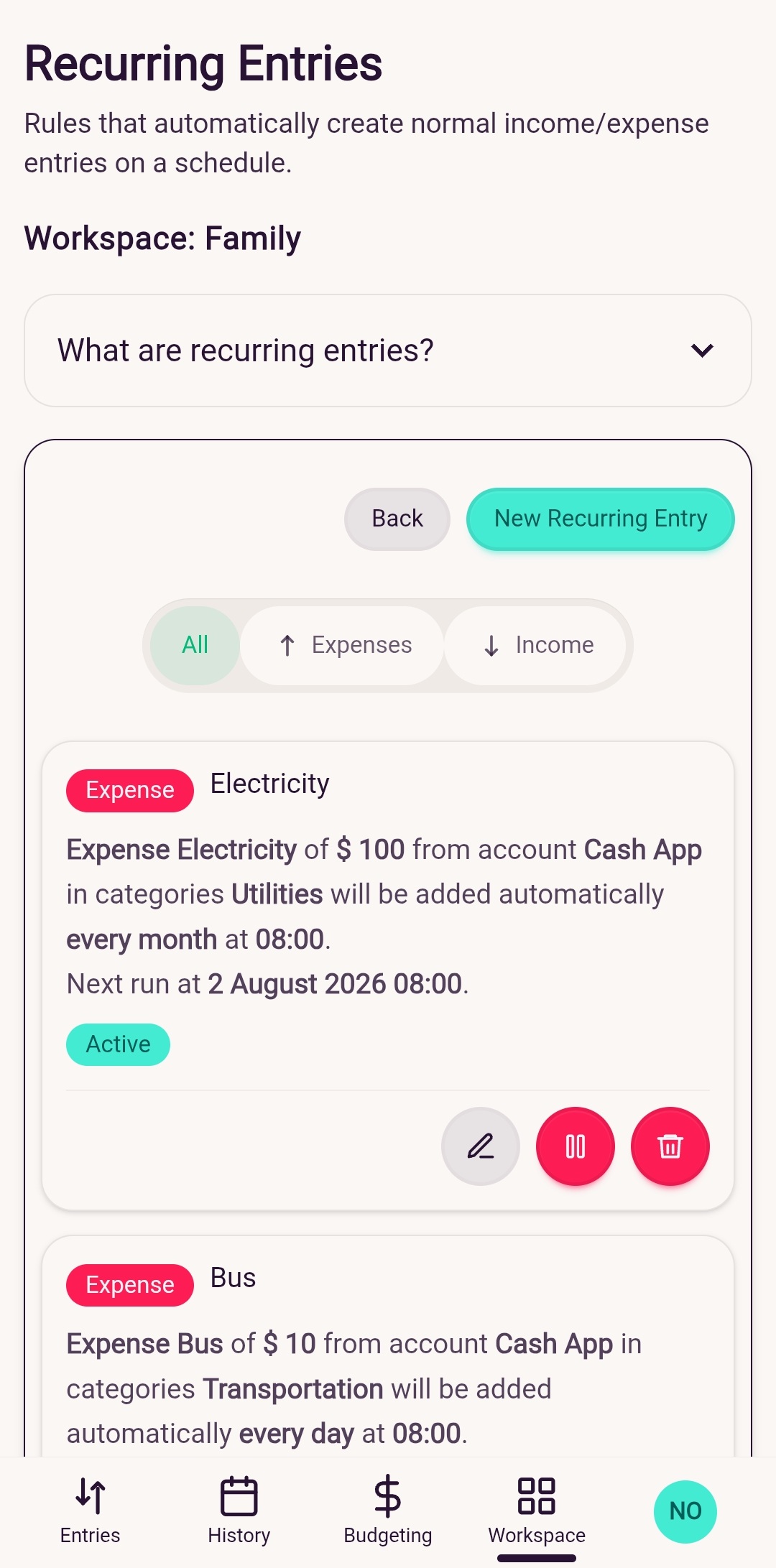Open the Workspace tab
Image resolution: width=776 pixels, height=1568 pixels.
537,1511
